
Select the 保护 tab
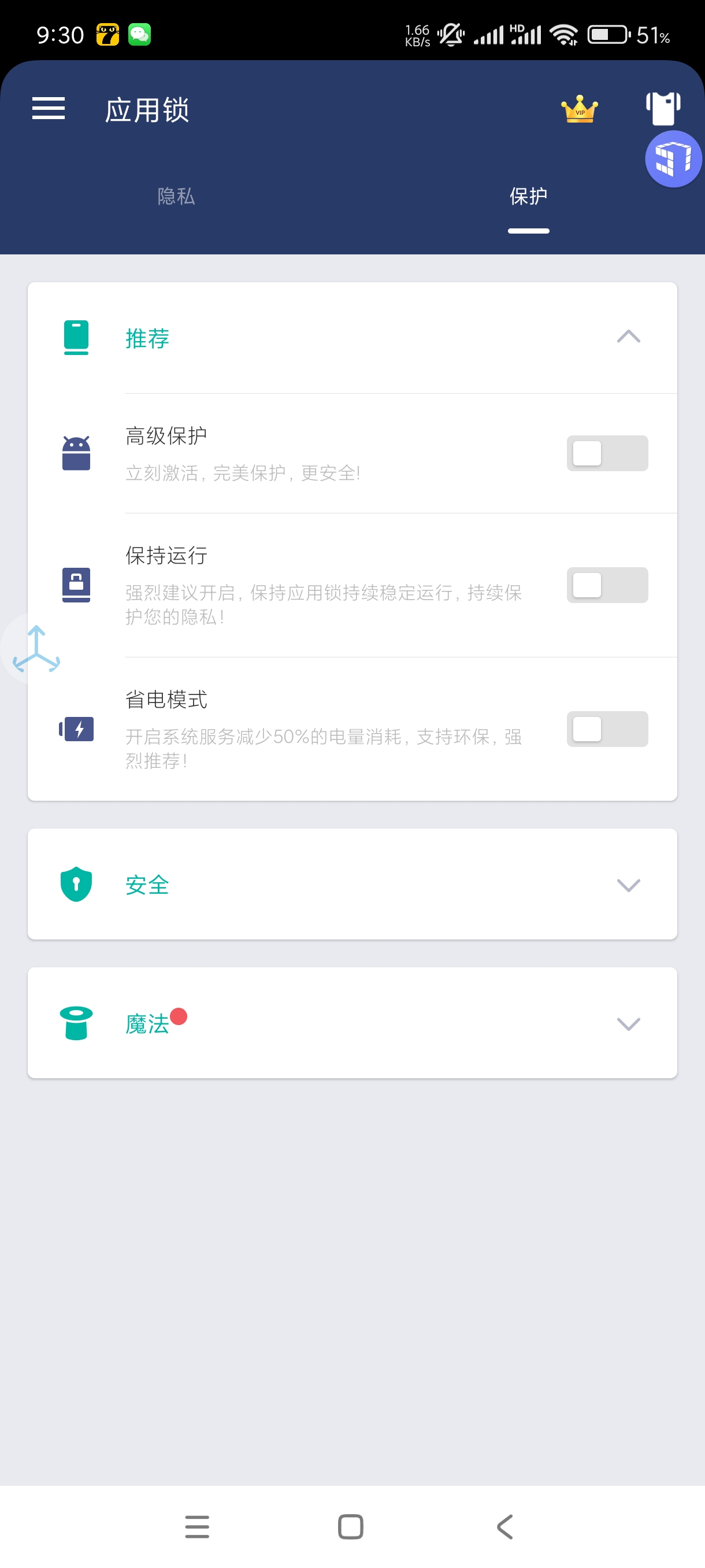[528, 196]
